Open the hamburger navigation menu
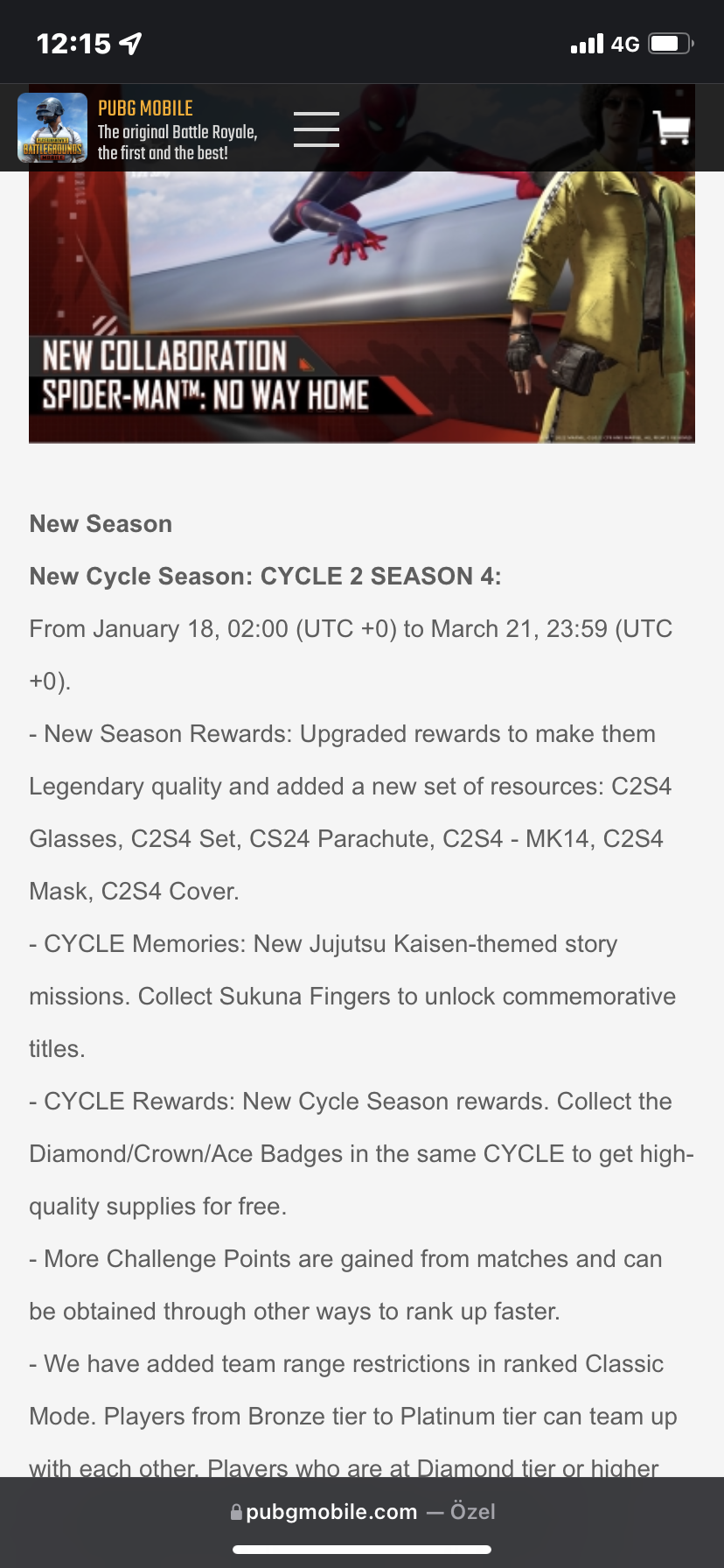Viewport: 724px width, 1568px height. (317, 128)
